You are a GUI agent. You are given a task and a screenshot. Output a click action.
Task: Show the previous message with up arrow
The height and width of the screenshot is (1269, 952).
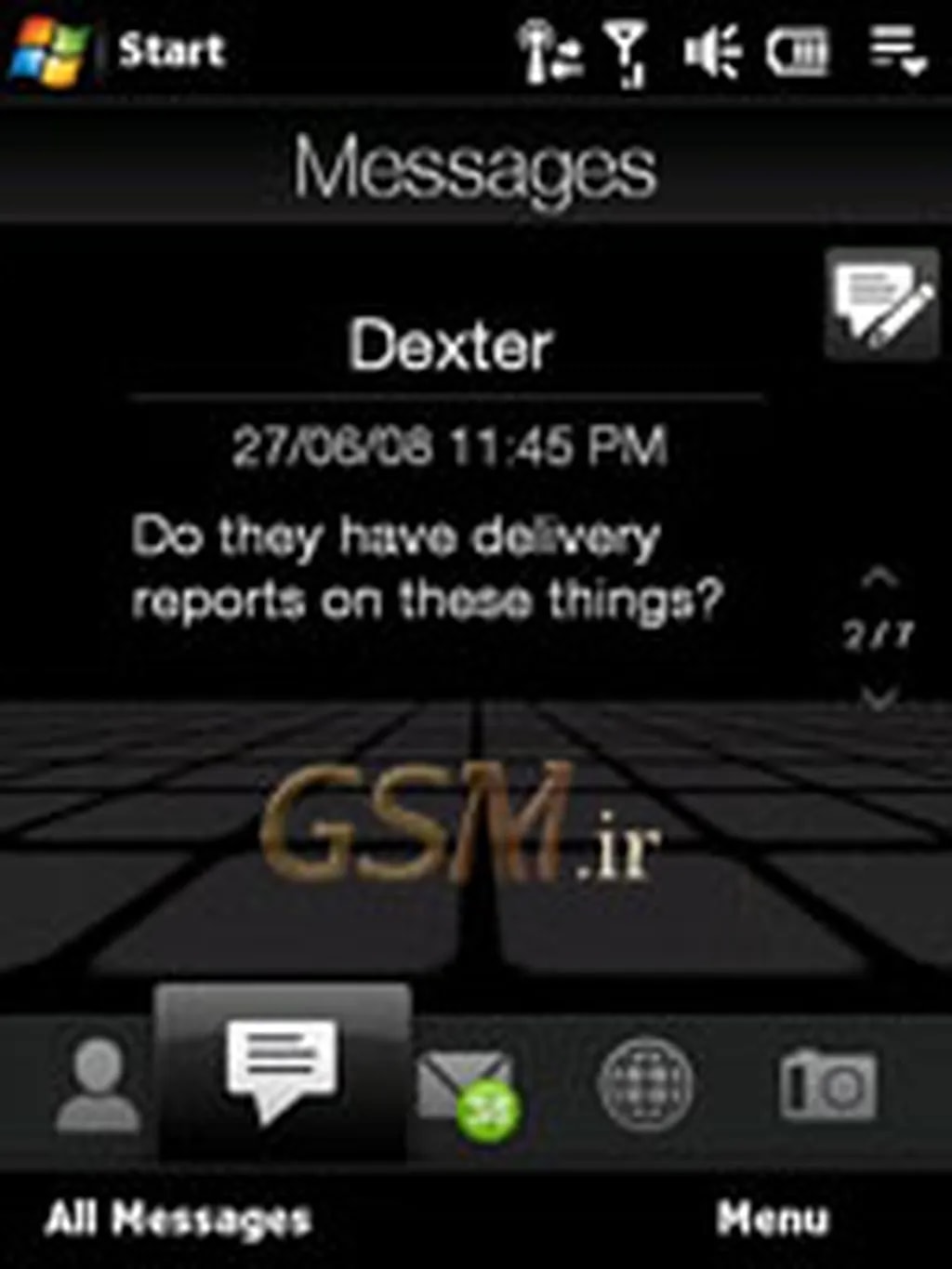[879, 578]
